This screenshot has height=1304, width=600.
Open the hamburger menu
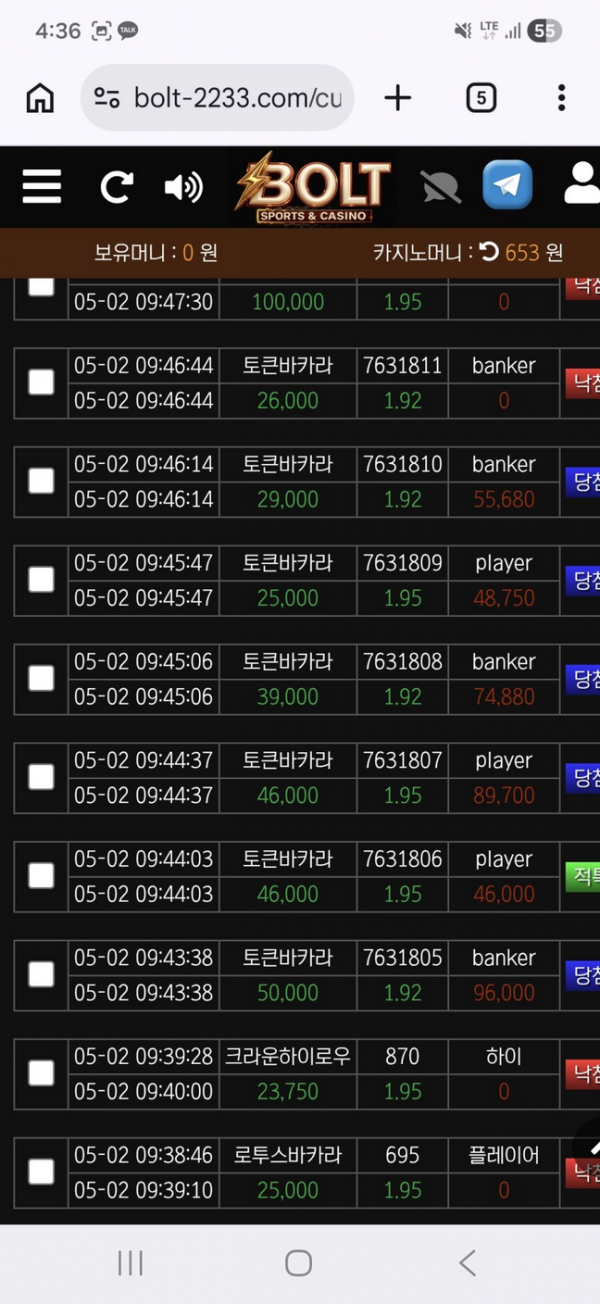42,187
